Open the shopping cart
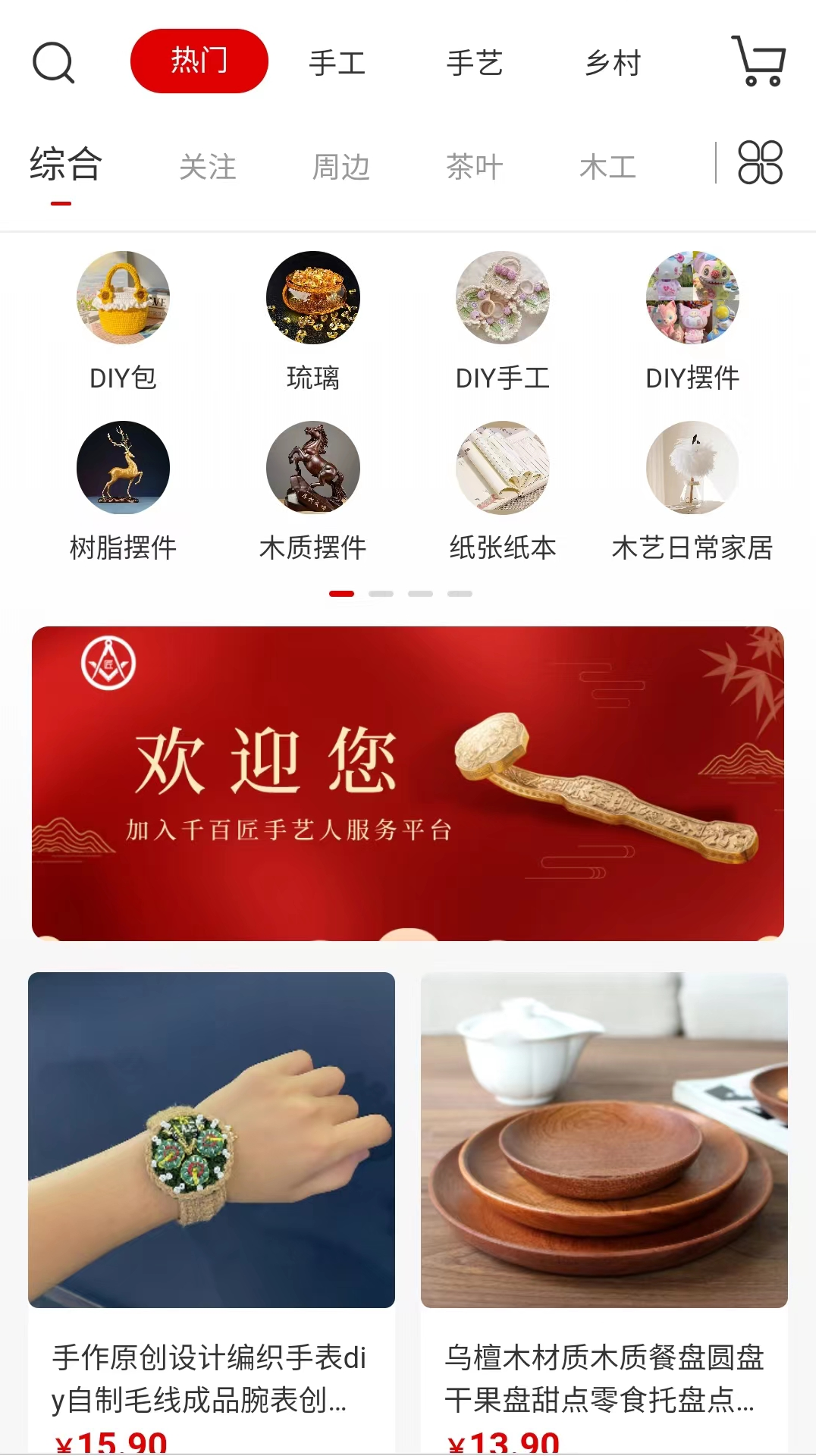Image resolution: width=819 pixels, height=1456 pixels. 758,61
